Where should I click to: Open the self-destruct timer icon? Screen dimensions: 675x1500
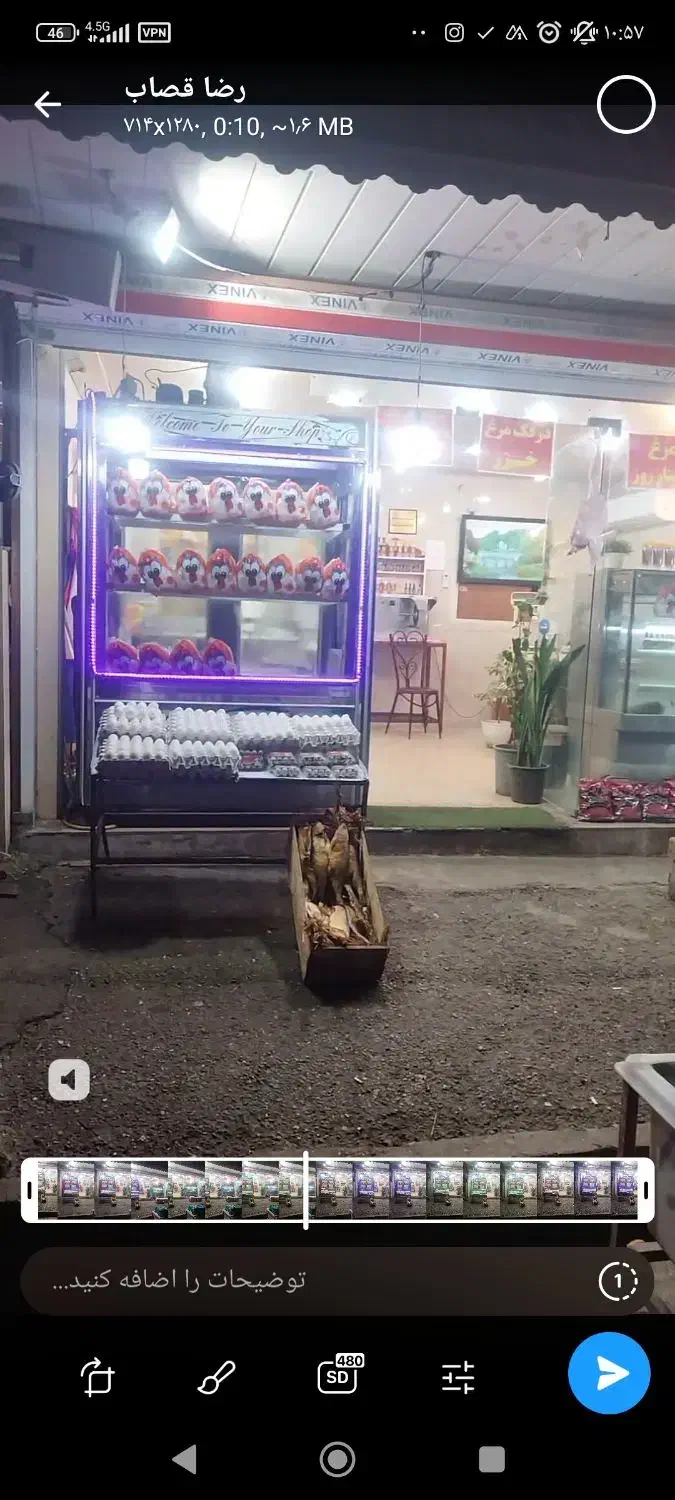pyautogui.click(x=618, y=1281)
